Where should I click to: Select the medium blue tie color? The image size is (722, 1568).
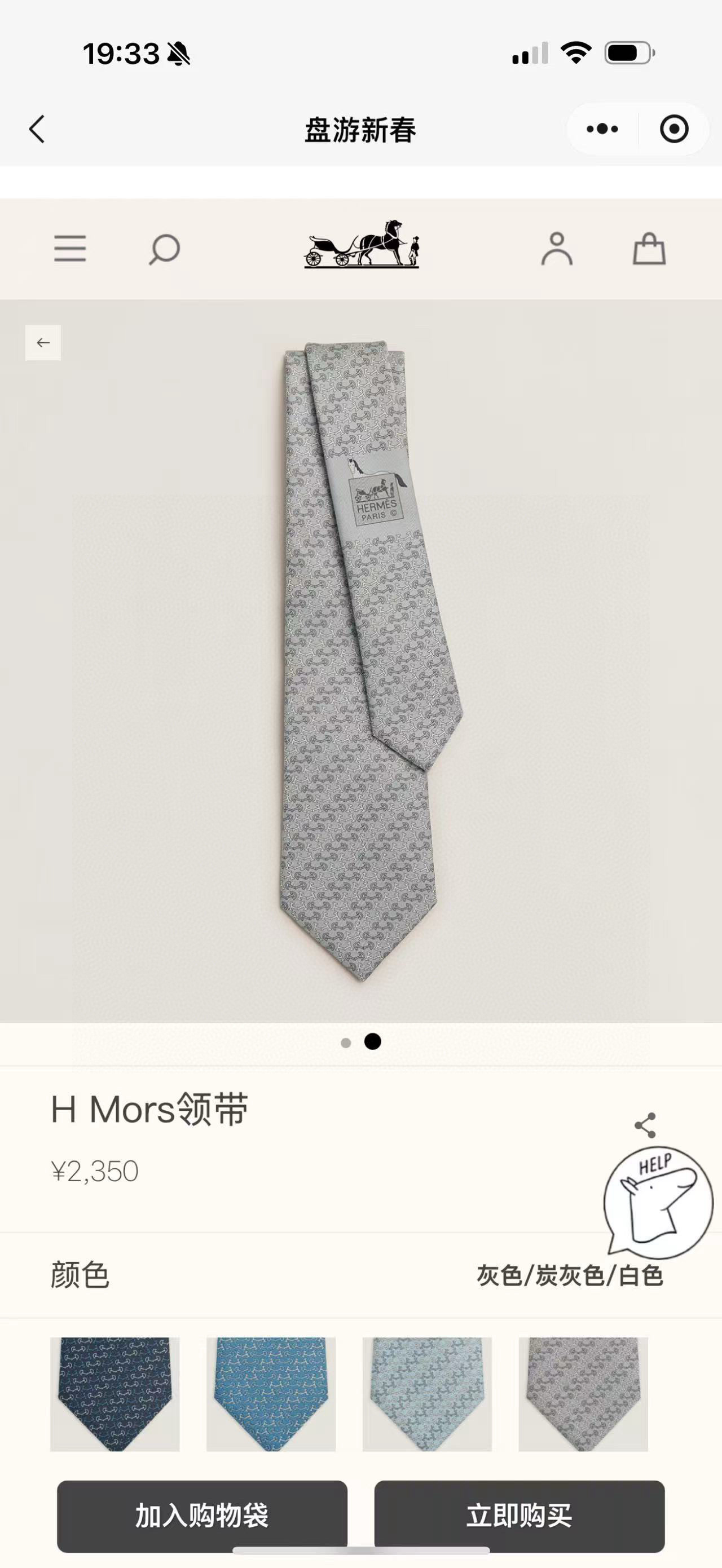[271, 1393]
